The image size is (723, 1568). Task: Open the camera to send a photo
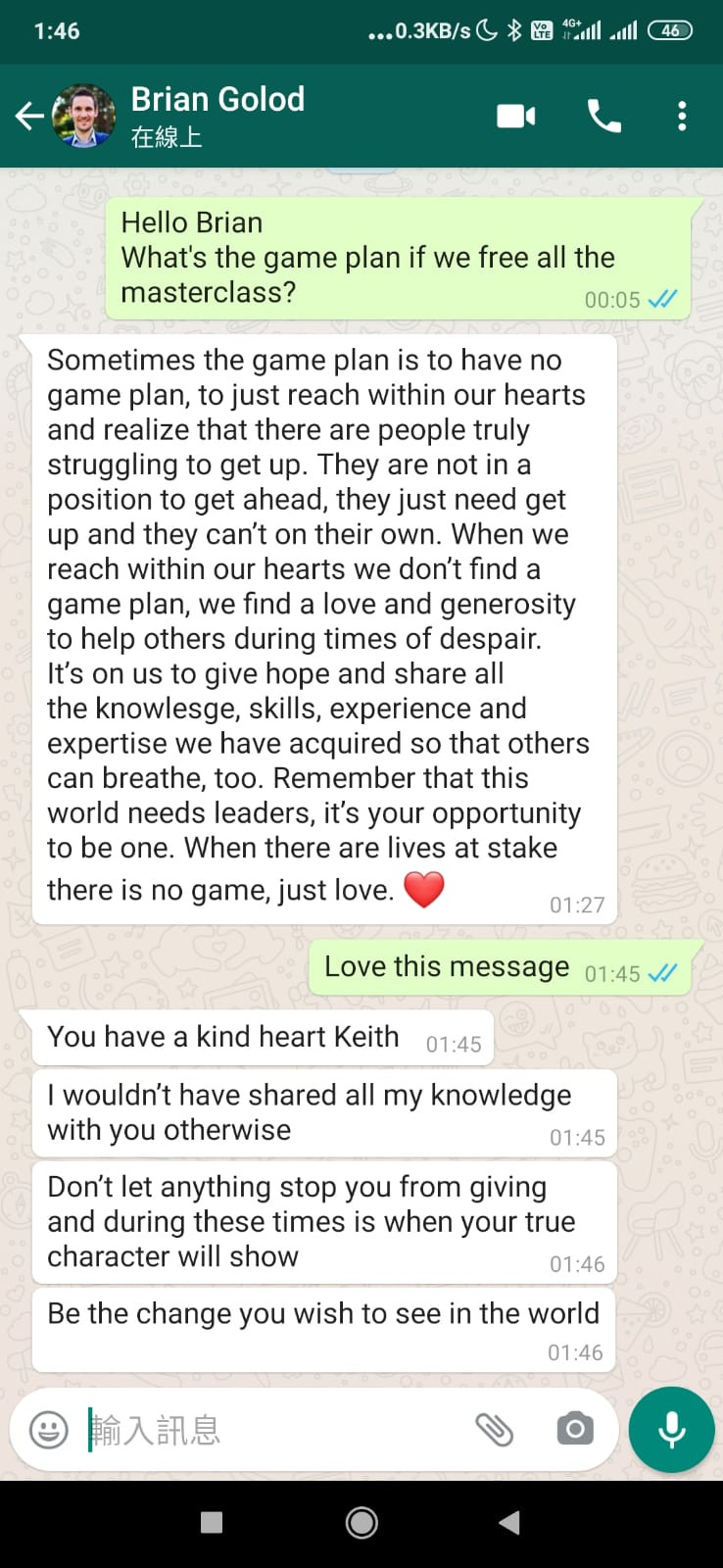575,1429
